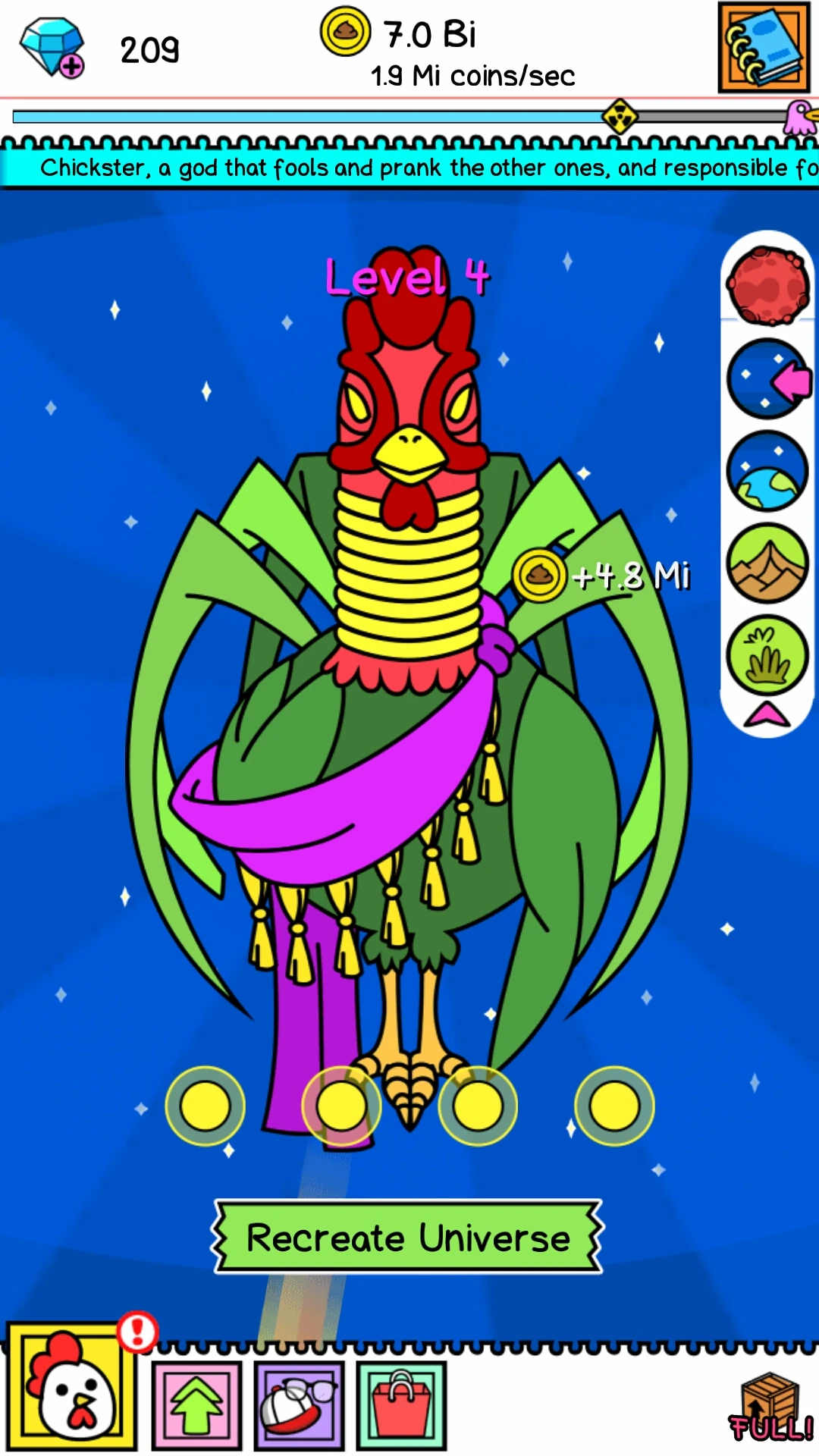Collapse the stage list with pink arrow
The image size is (819, 1456).
[x=767, y=714]
